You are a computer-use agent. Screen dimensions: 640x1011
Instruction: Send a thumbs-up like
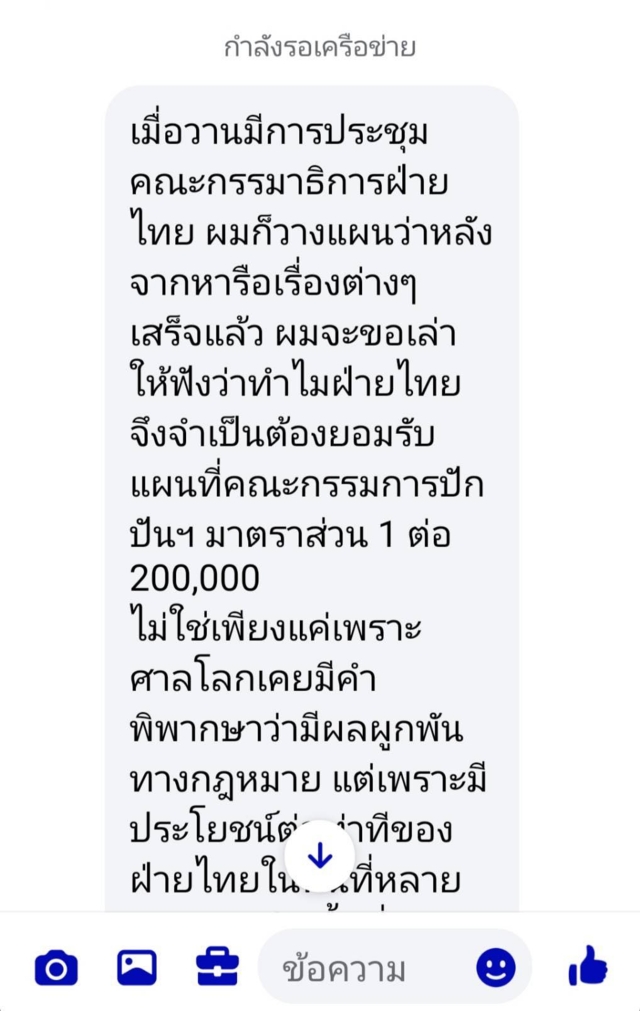tap(588, 966)
